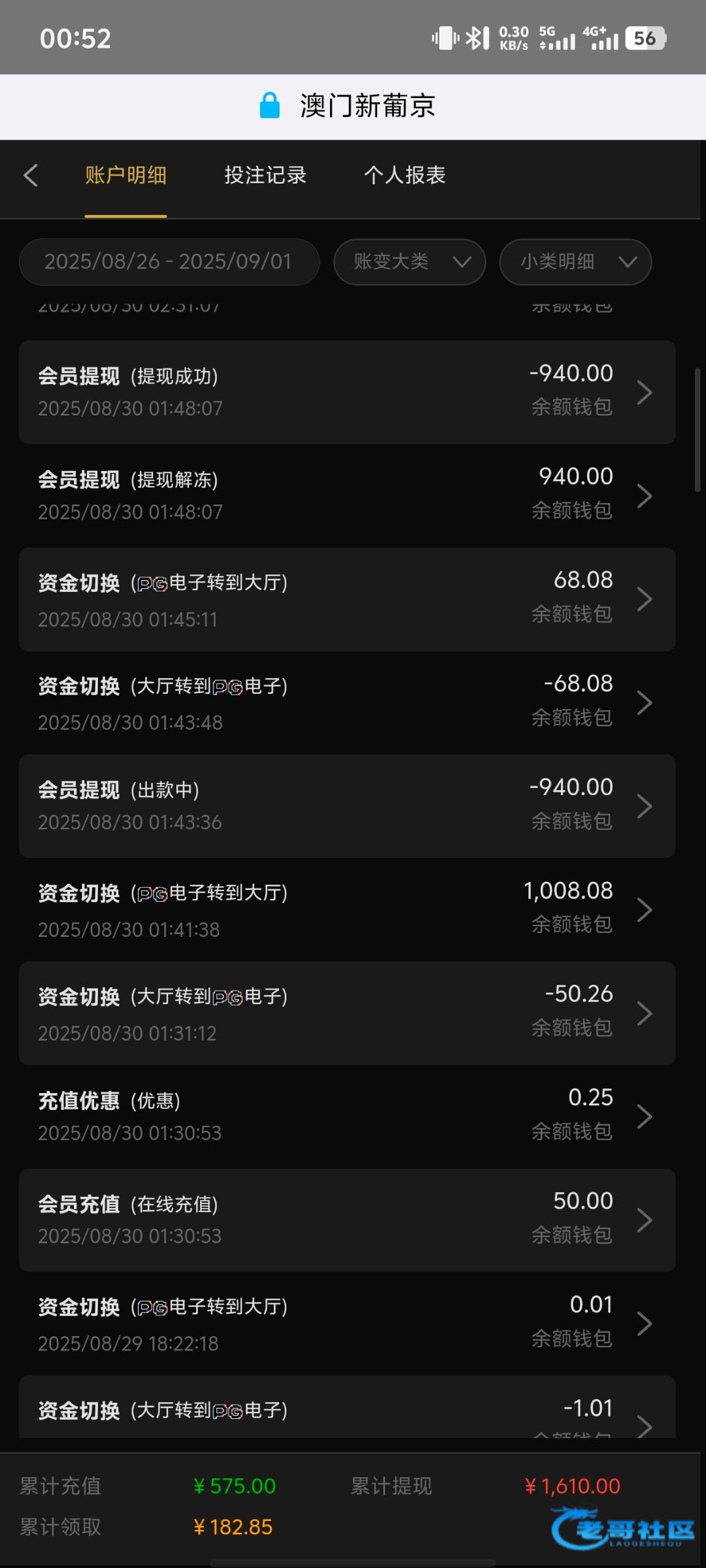The height and width of the screenshot is (1568, 706).
Task: View the 资金切换 68.08 transfer at 01:45:11
Action: click(347, 599)
